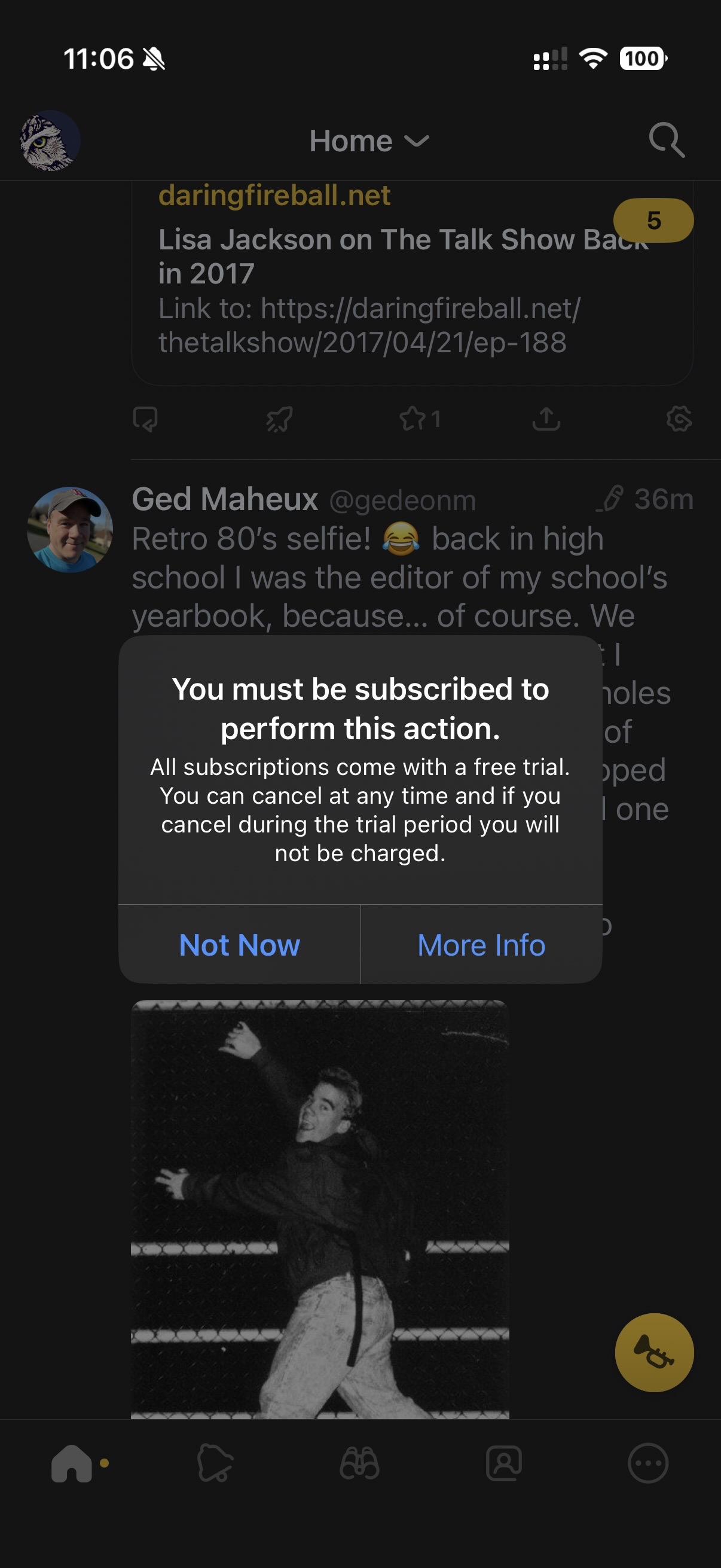The width and height of the screenshot is (721, 1568).
Task: Boost the daringfireball post
Action: point(279,419)
